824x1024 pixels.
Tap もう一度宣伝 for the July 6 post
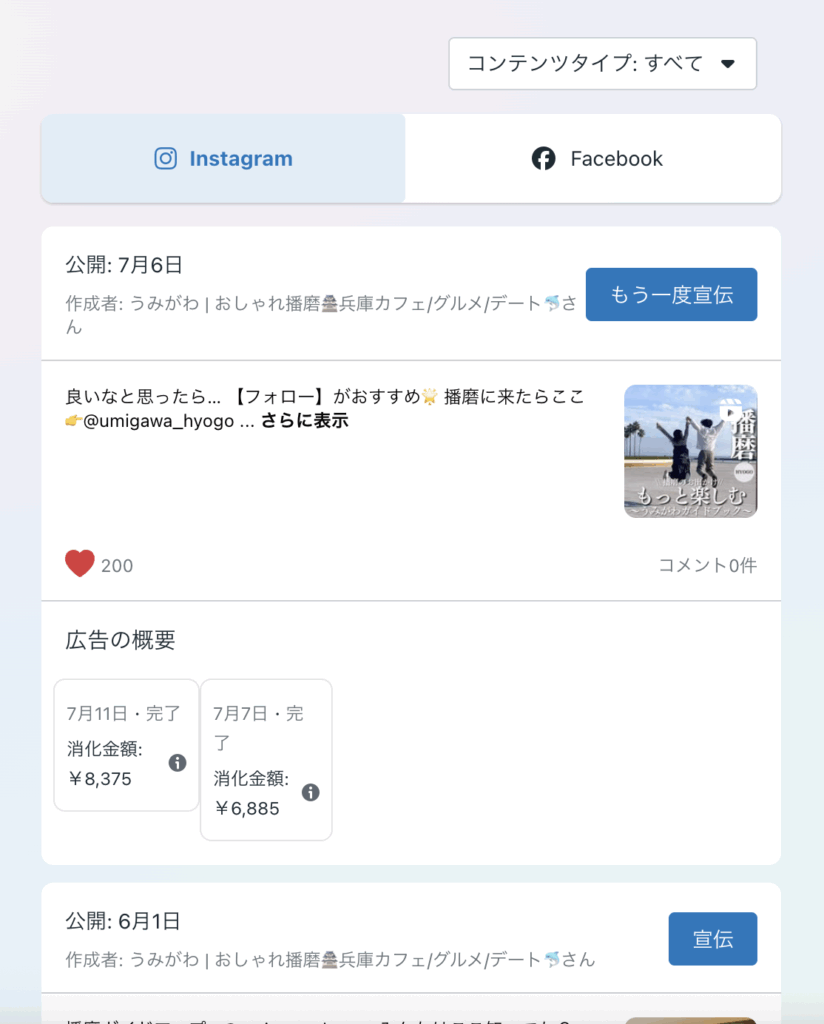pyautogui.click(x=671, y=295)
